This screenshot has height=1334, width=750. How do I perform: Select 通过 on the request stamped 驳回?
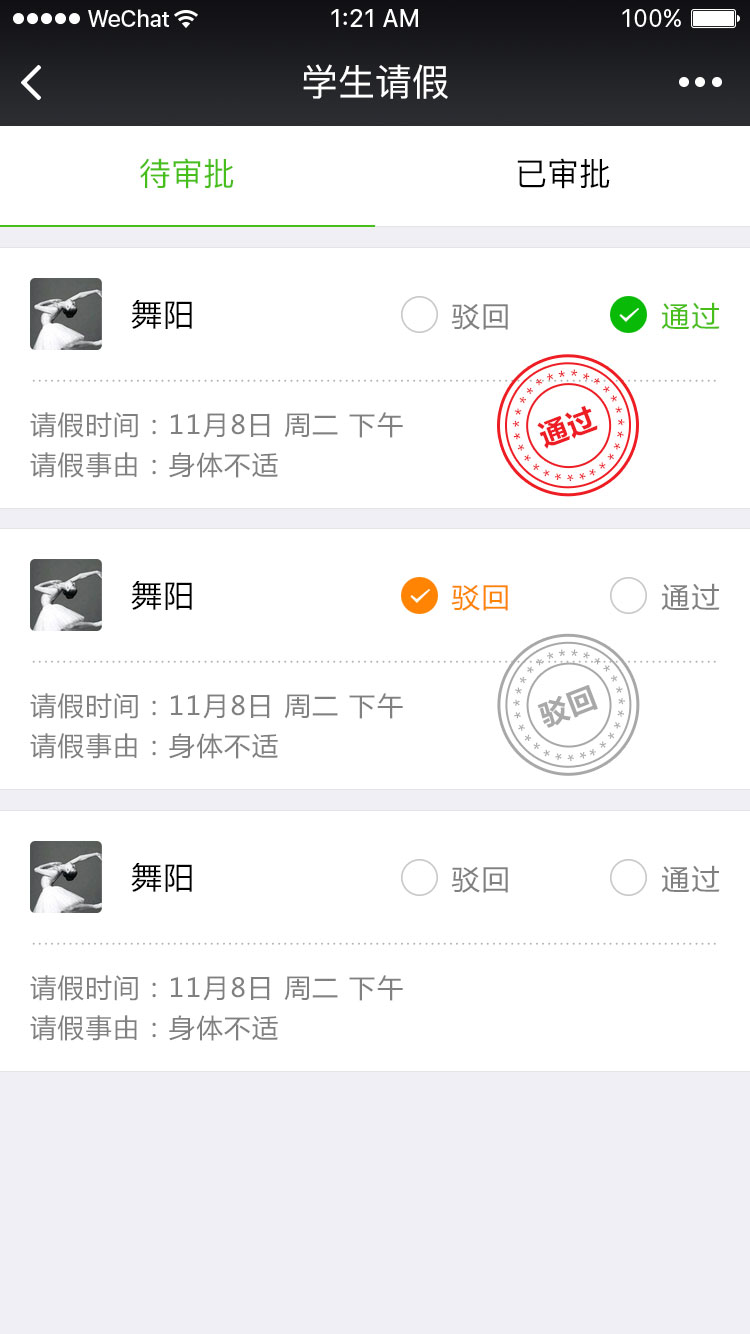pyautogui.click(x=665, y=597)
